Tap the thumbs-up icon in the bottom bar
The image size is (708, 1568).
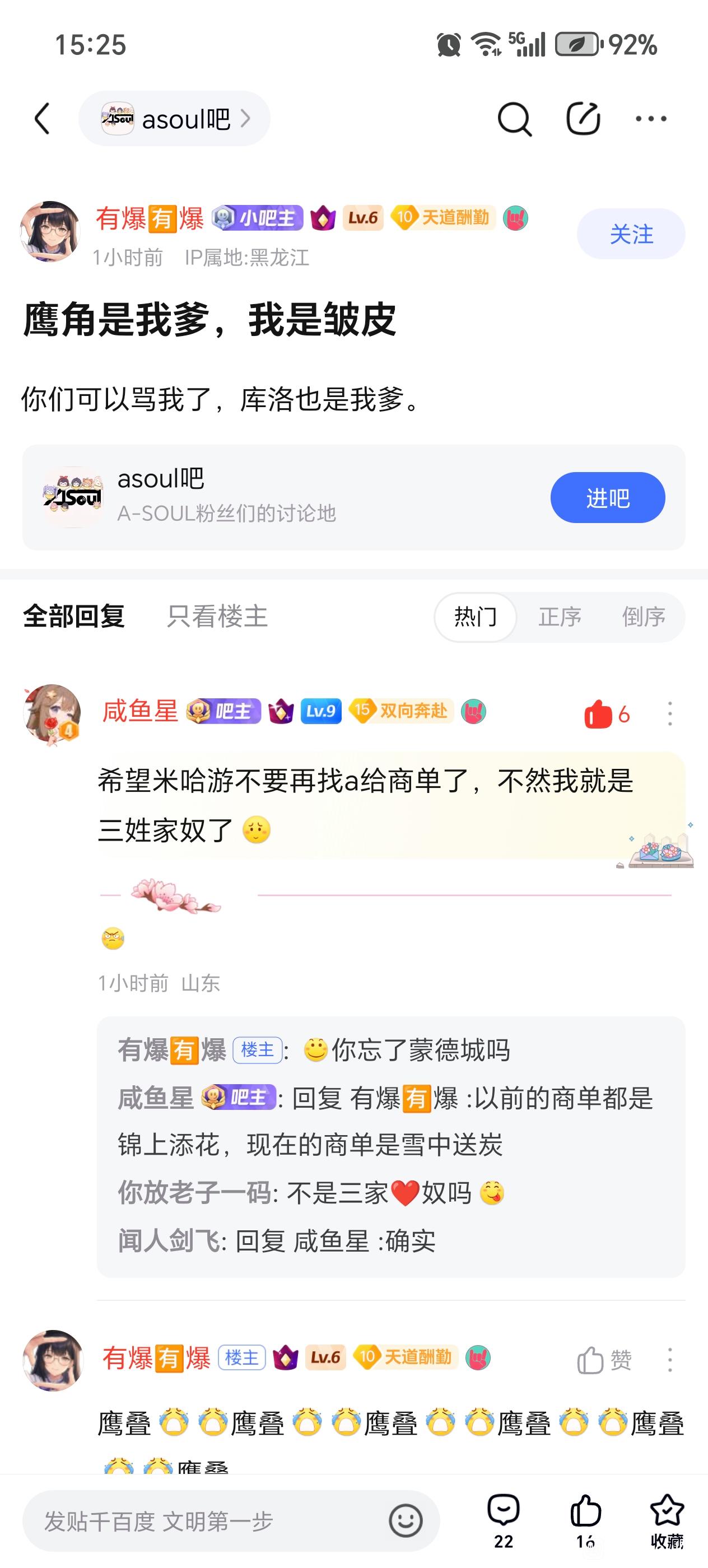click(586, 1520)
